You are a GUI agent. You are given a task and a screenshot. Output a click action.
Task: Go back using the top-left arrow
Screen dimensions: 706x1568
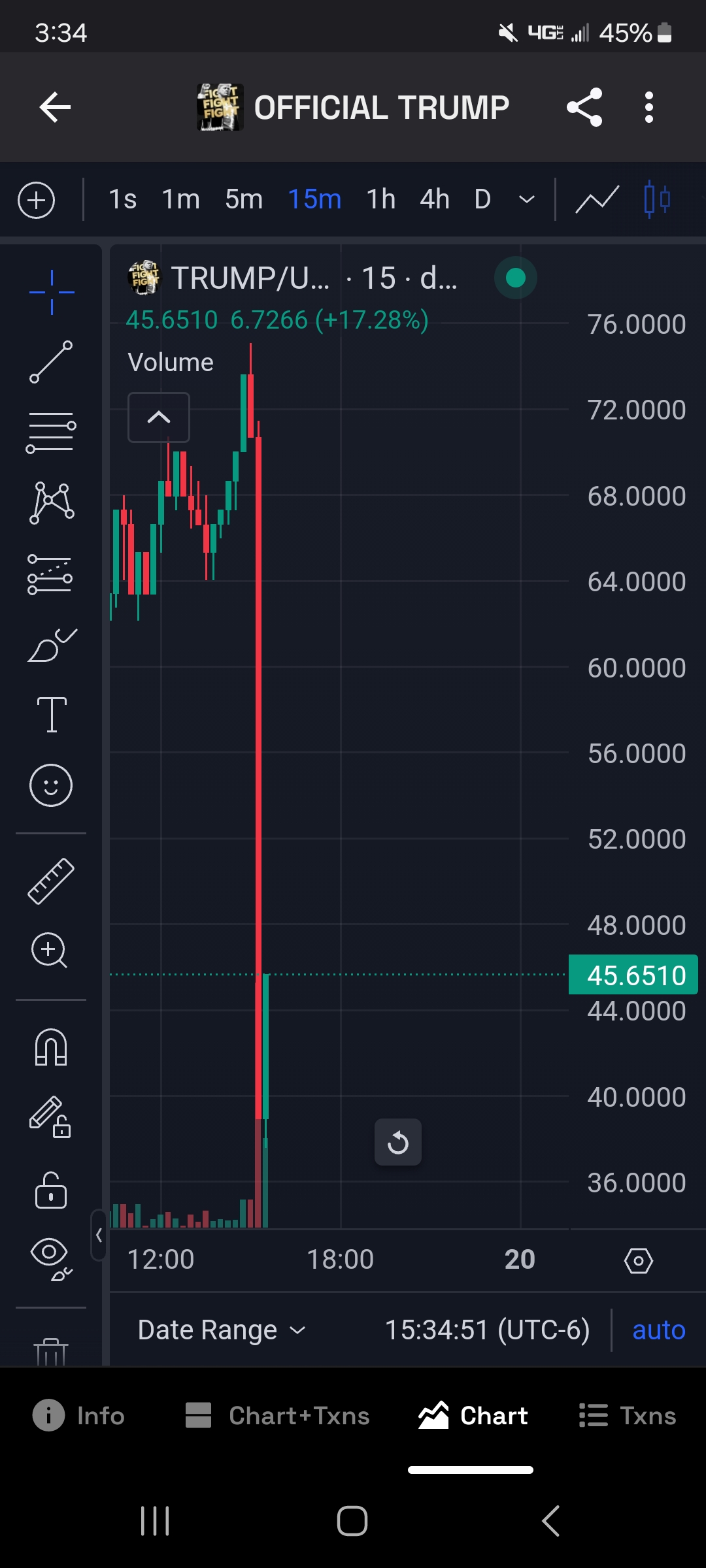click(x=55, y=107)
